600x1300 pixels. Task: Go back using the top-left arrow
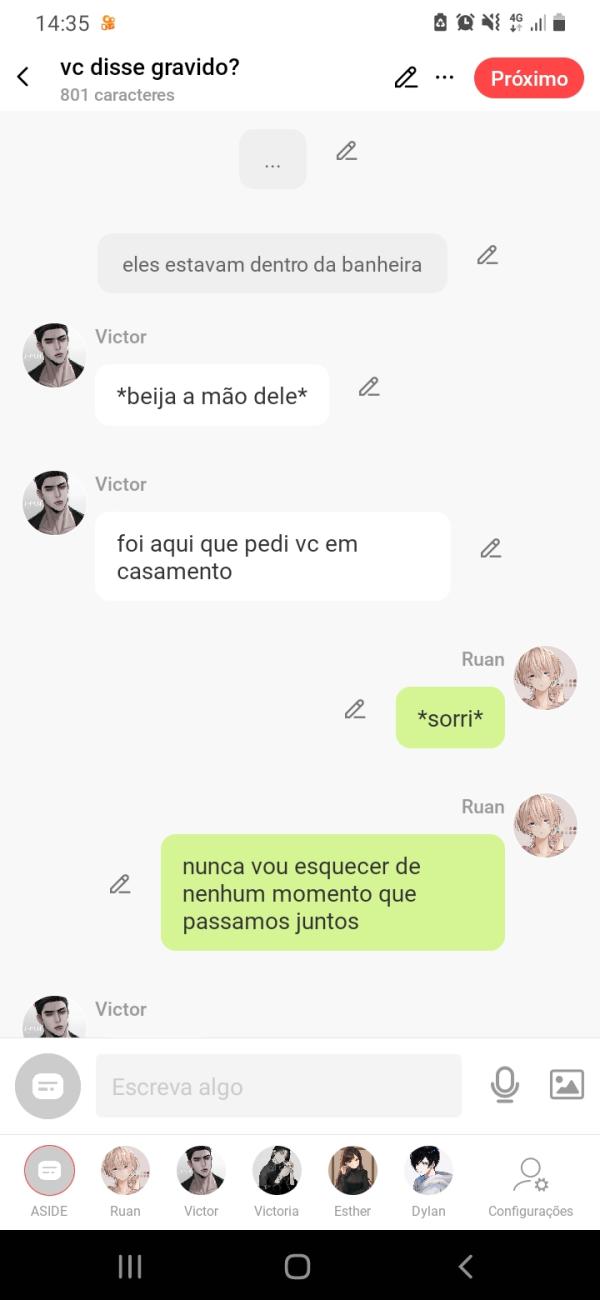[23, 78]
